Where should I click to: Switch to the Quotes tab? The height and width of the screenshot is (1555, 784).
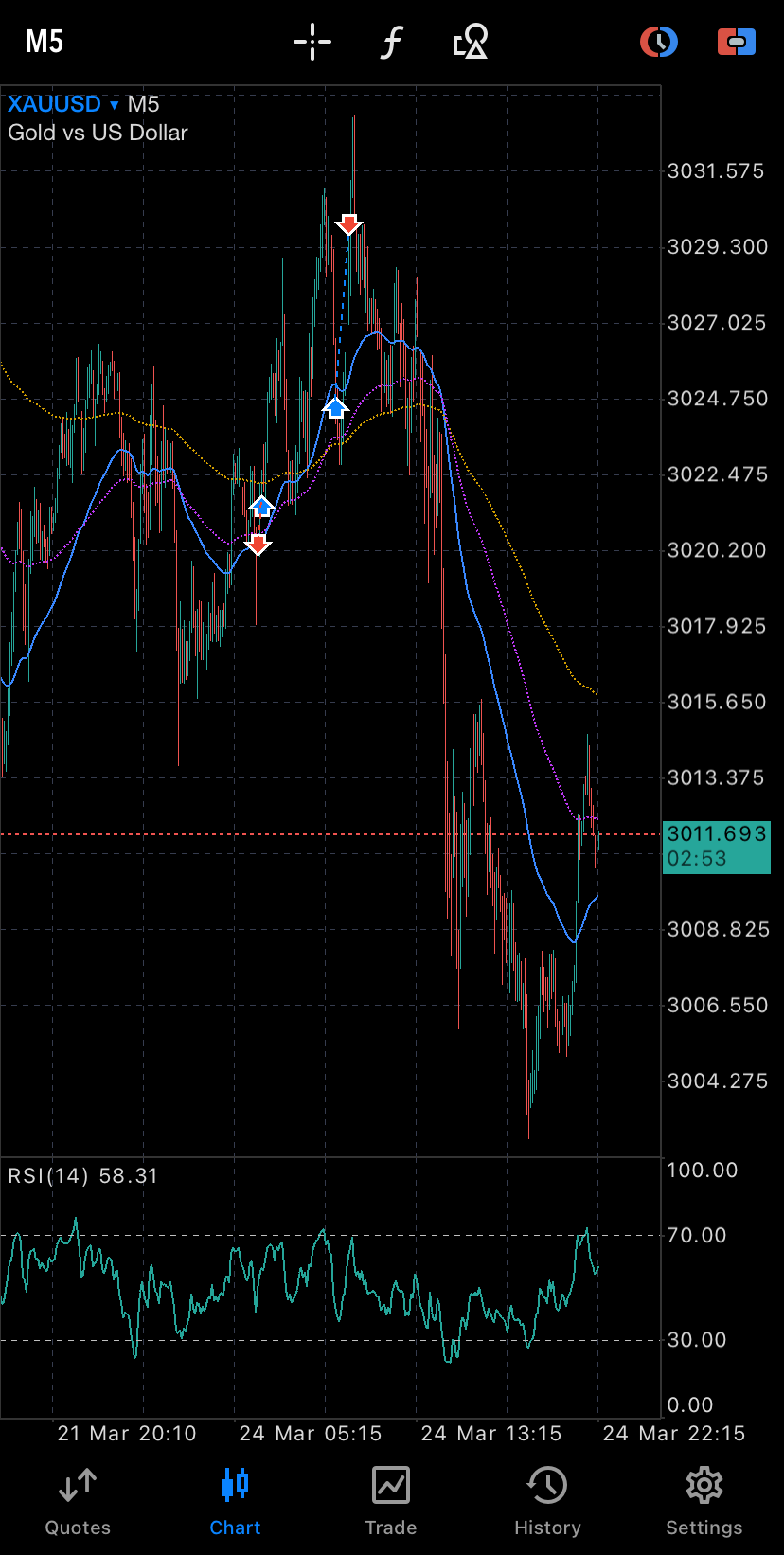coord(78,1502)
